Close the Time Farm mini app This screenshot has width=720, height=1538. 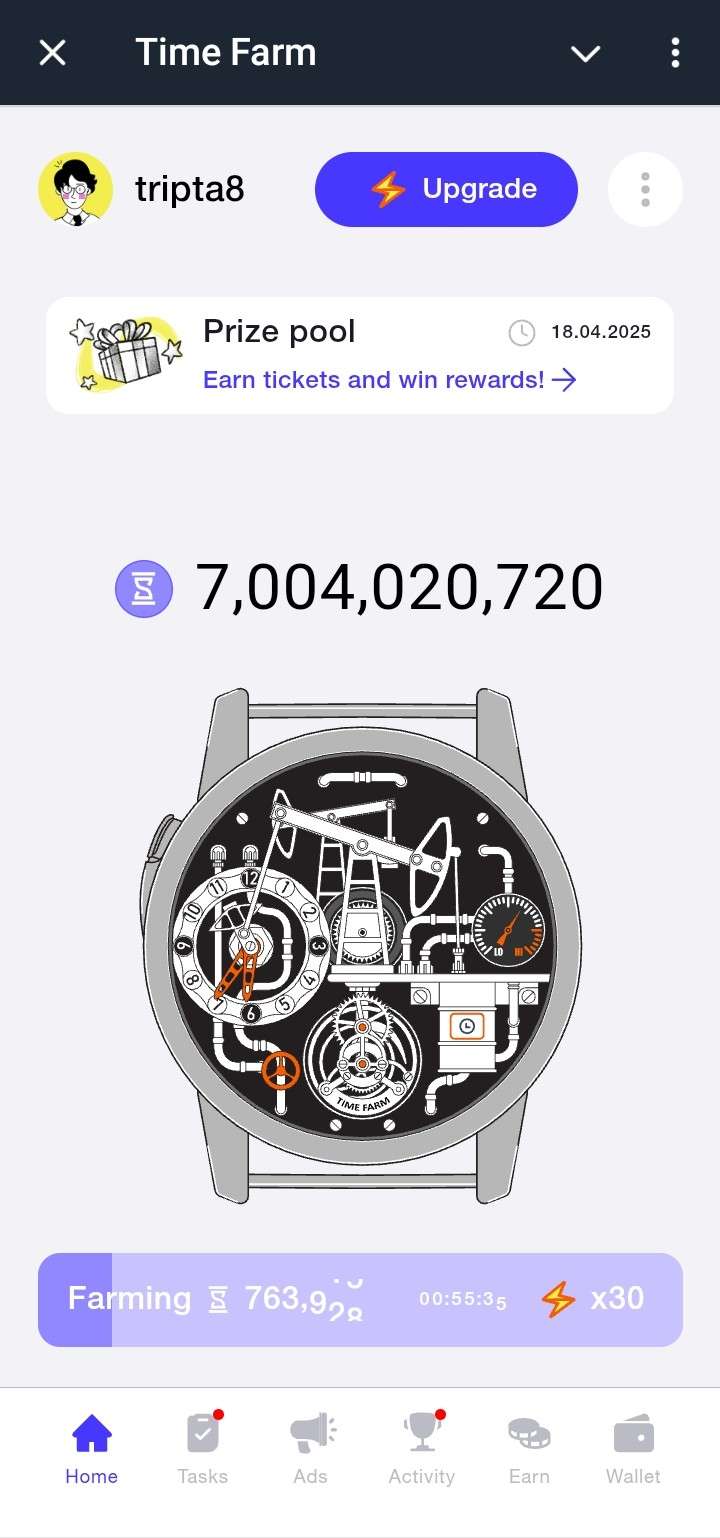52,52
